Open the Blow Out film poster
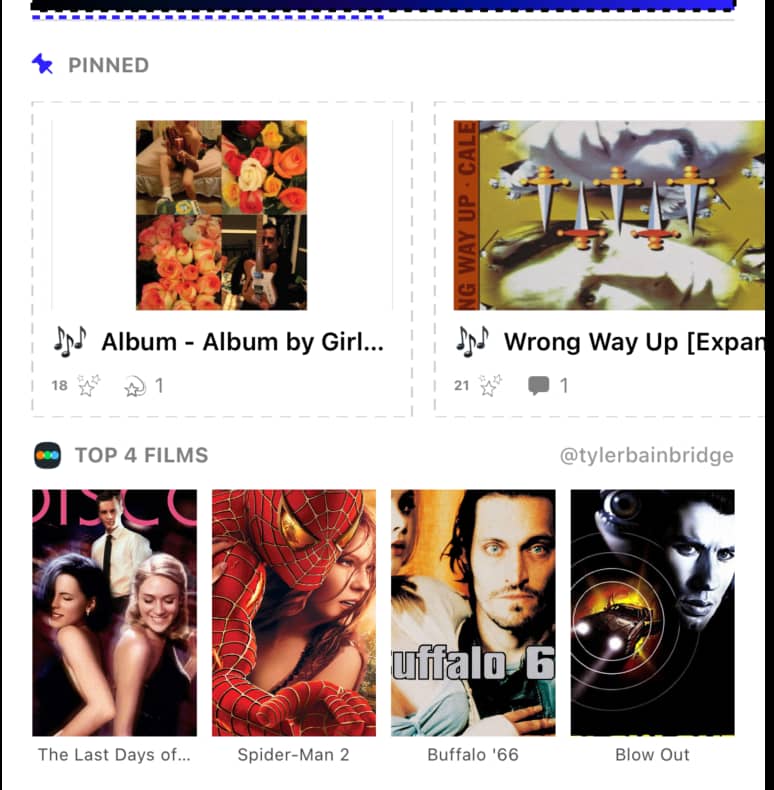Screen dimensions: 774x790 click(x=652, y=612)
